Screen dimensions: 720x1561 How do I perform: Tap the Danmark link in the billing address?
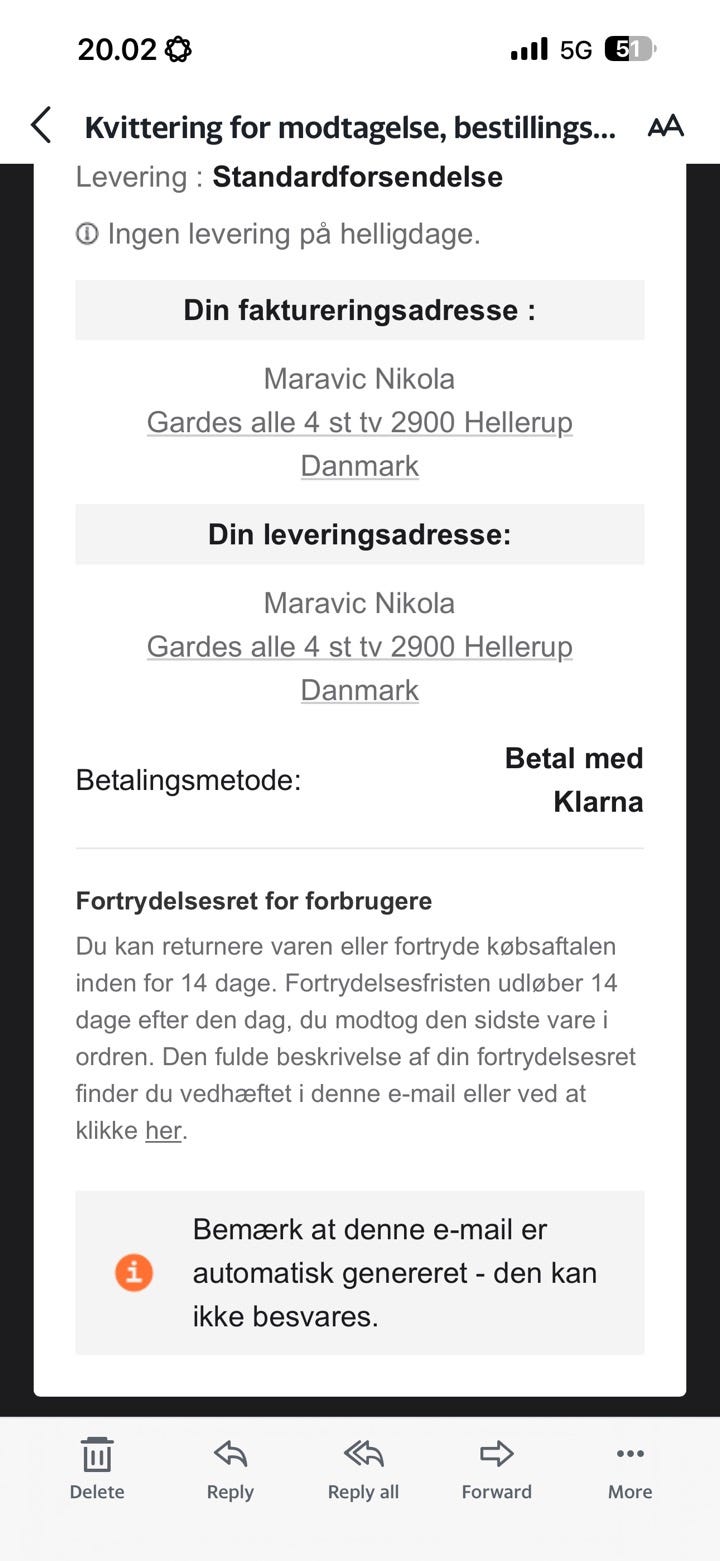point(359,465)
